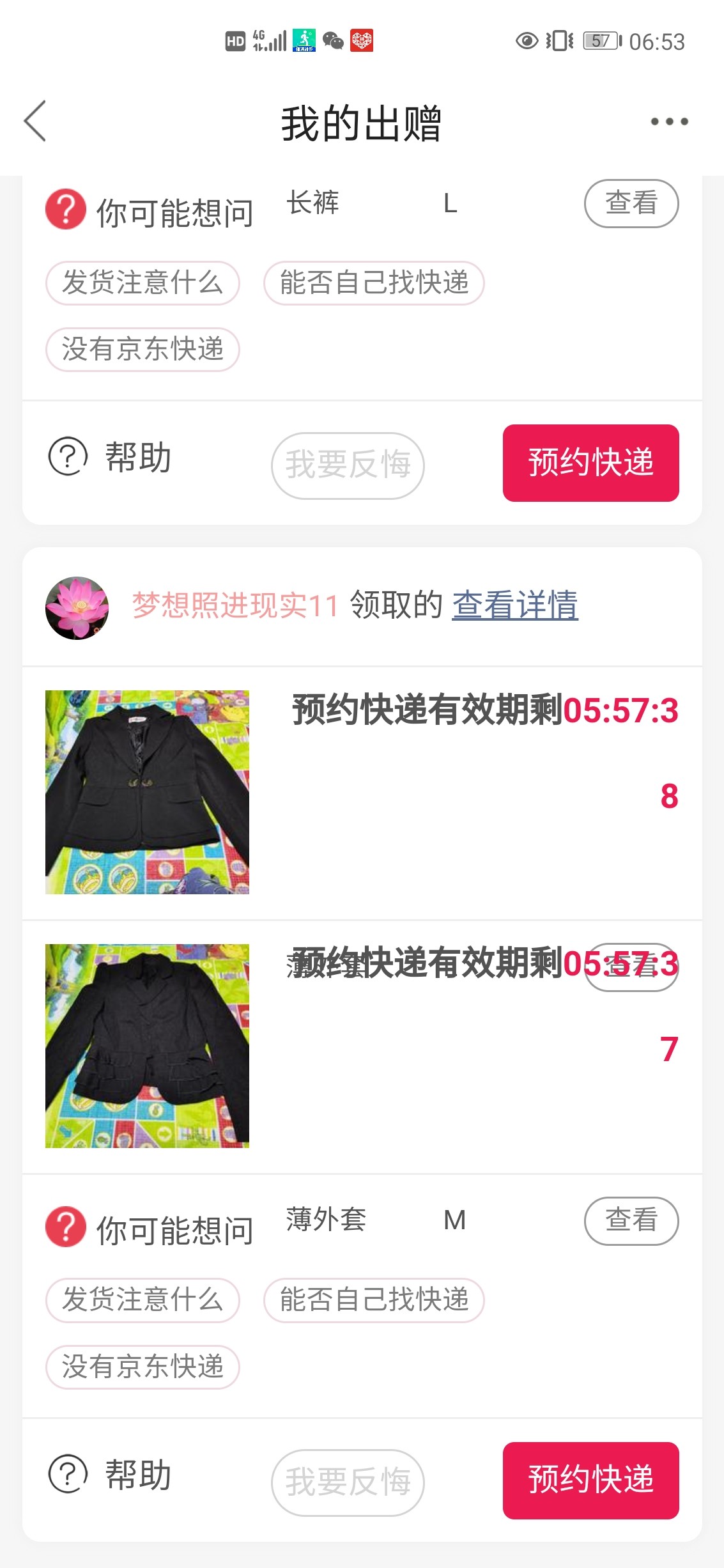Book courier with 预约快递 for 长裤 order
The width and height of the screenshot is (724, 1568).
pyautogui.click(x=590, y=463)
